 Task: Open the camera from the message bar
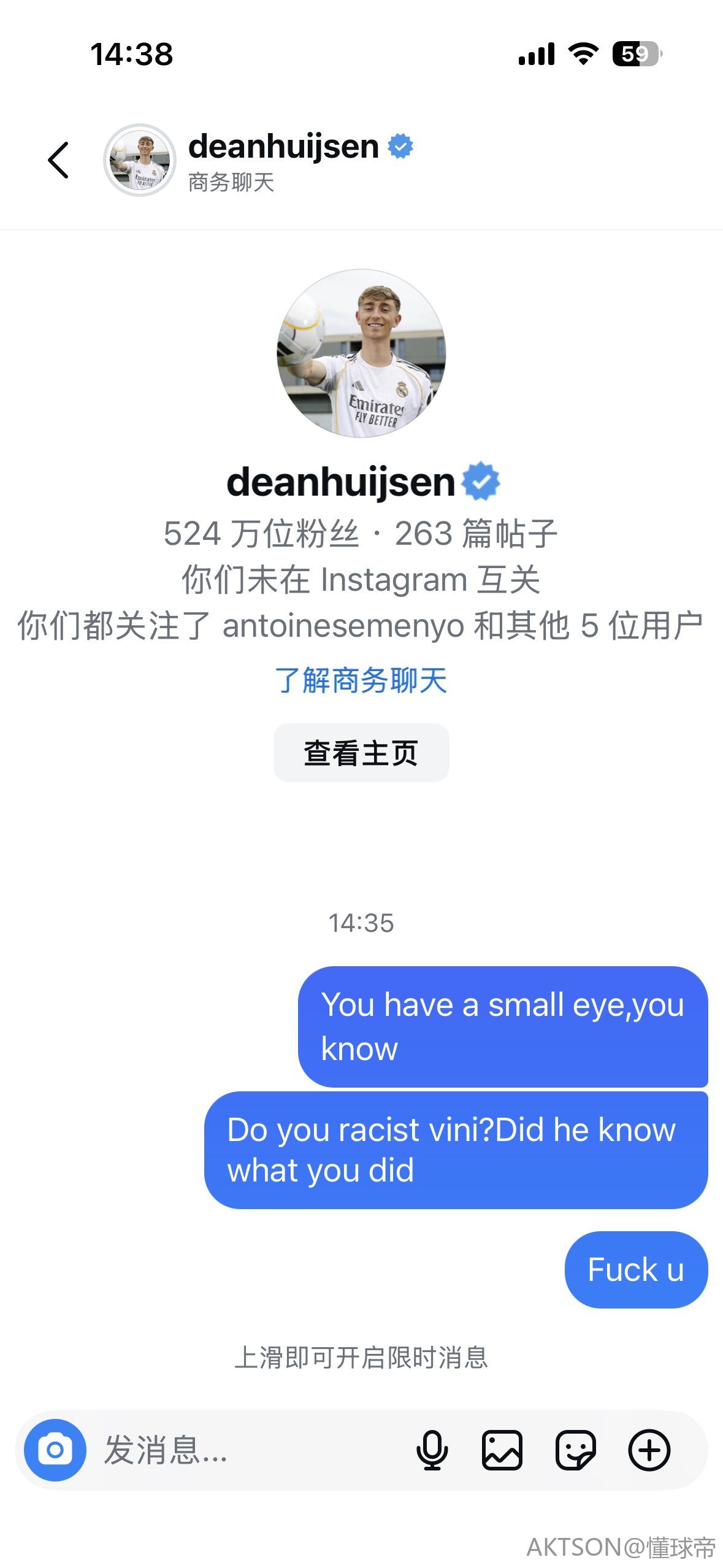[x=55, y=1450]
